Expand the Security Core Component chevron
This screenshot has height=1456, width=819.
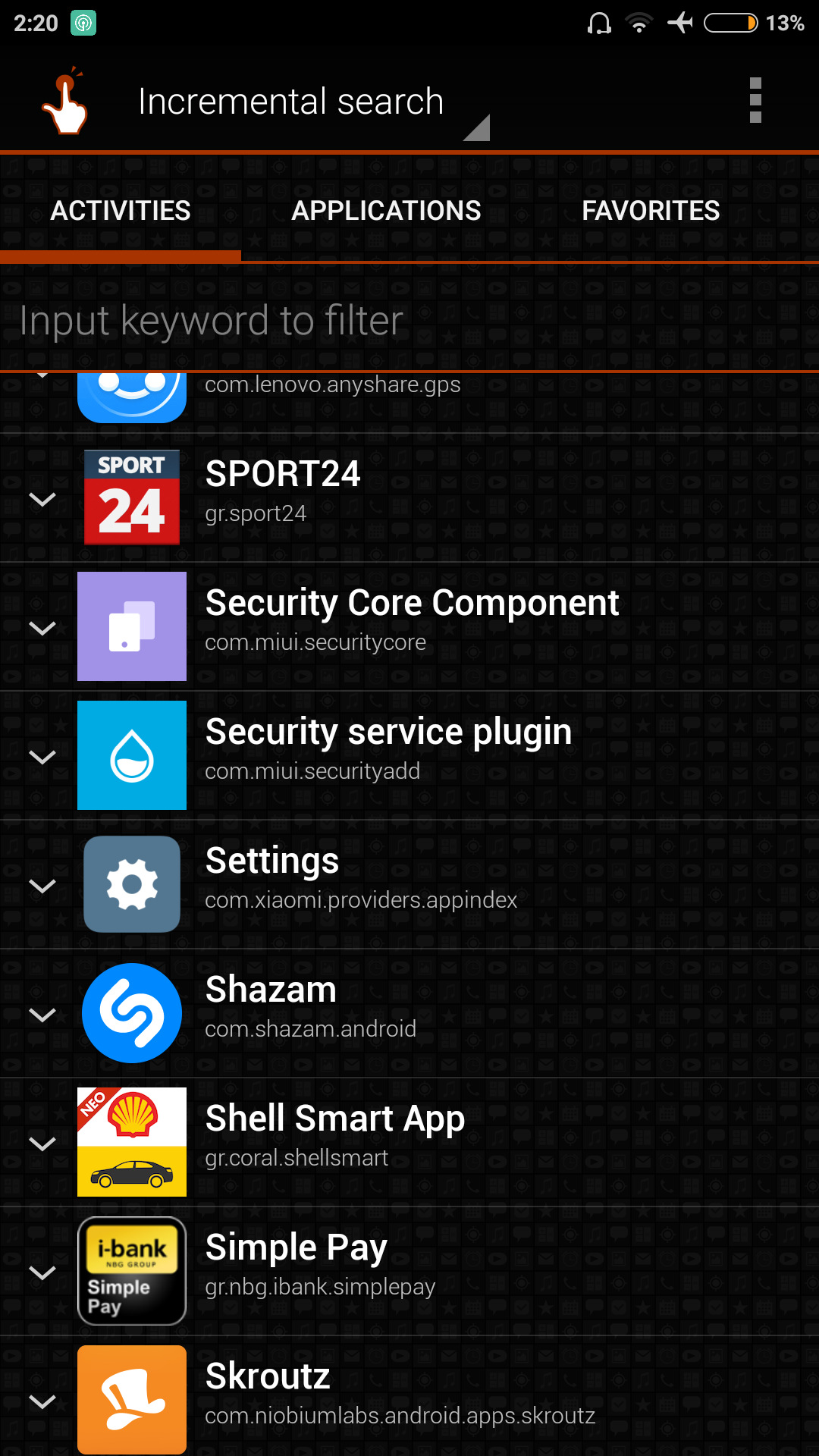(x=42, y=628)
